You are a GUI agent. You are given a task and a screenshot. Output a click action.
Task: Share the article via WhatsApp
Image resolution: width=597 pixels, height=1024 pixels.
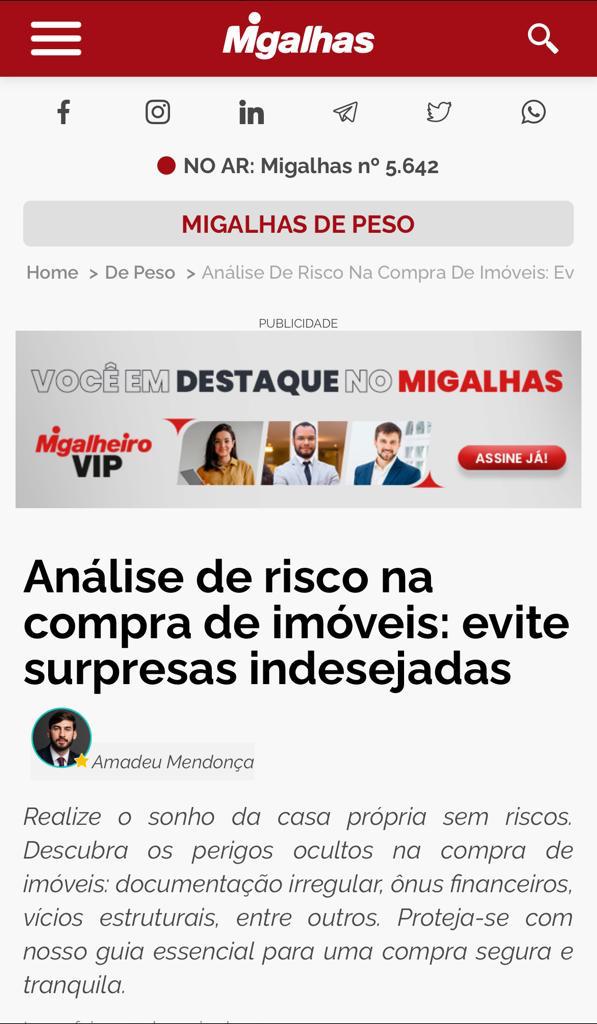click(x=533, y=112)
